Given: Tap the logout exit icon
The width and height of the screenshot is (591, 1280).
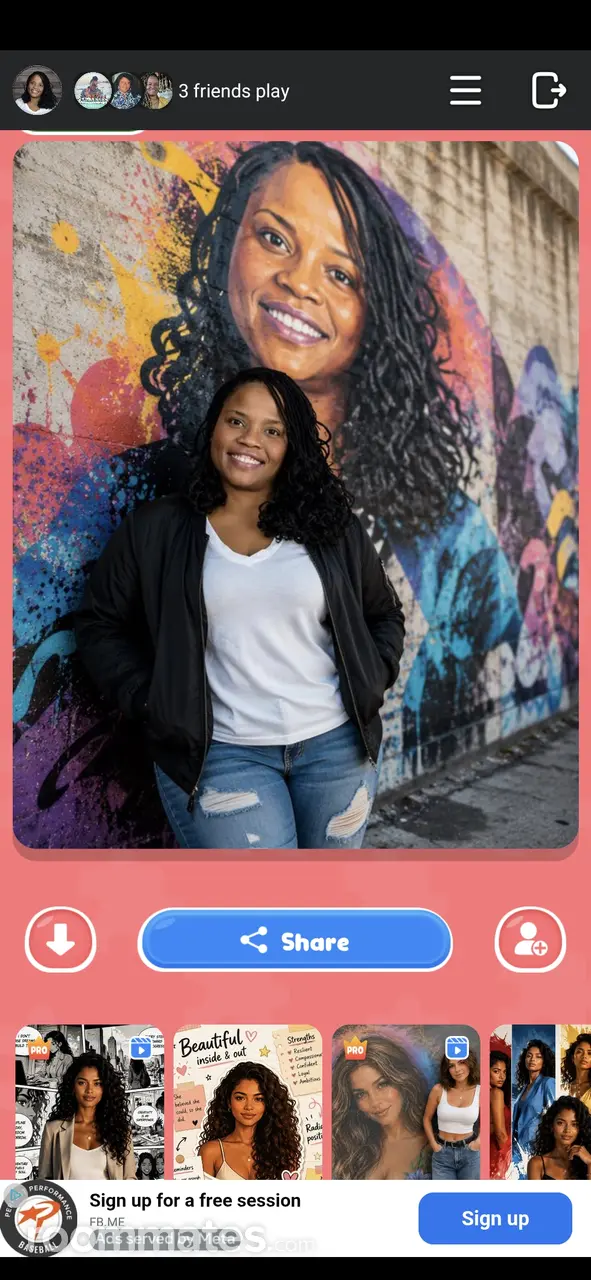Looking at the screenshot, I should [x=548, y=90].
